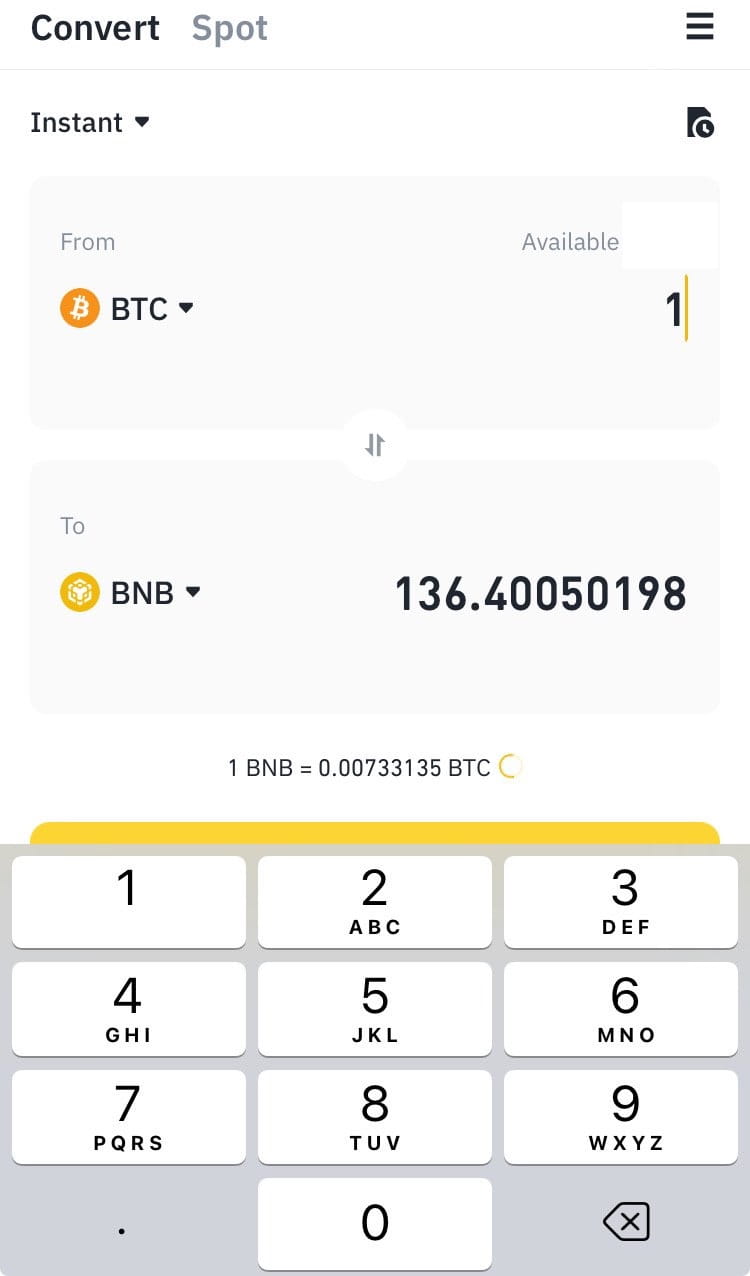Expand the Instant order type dropdown
The image size is (750, 1276).
coord(90,123)
